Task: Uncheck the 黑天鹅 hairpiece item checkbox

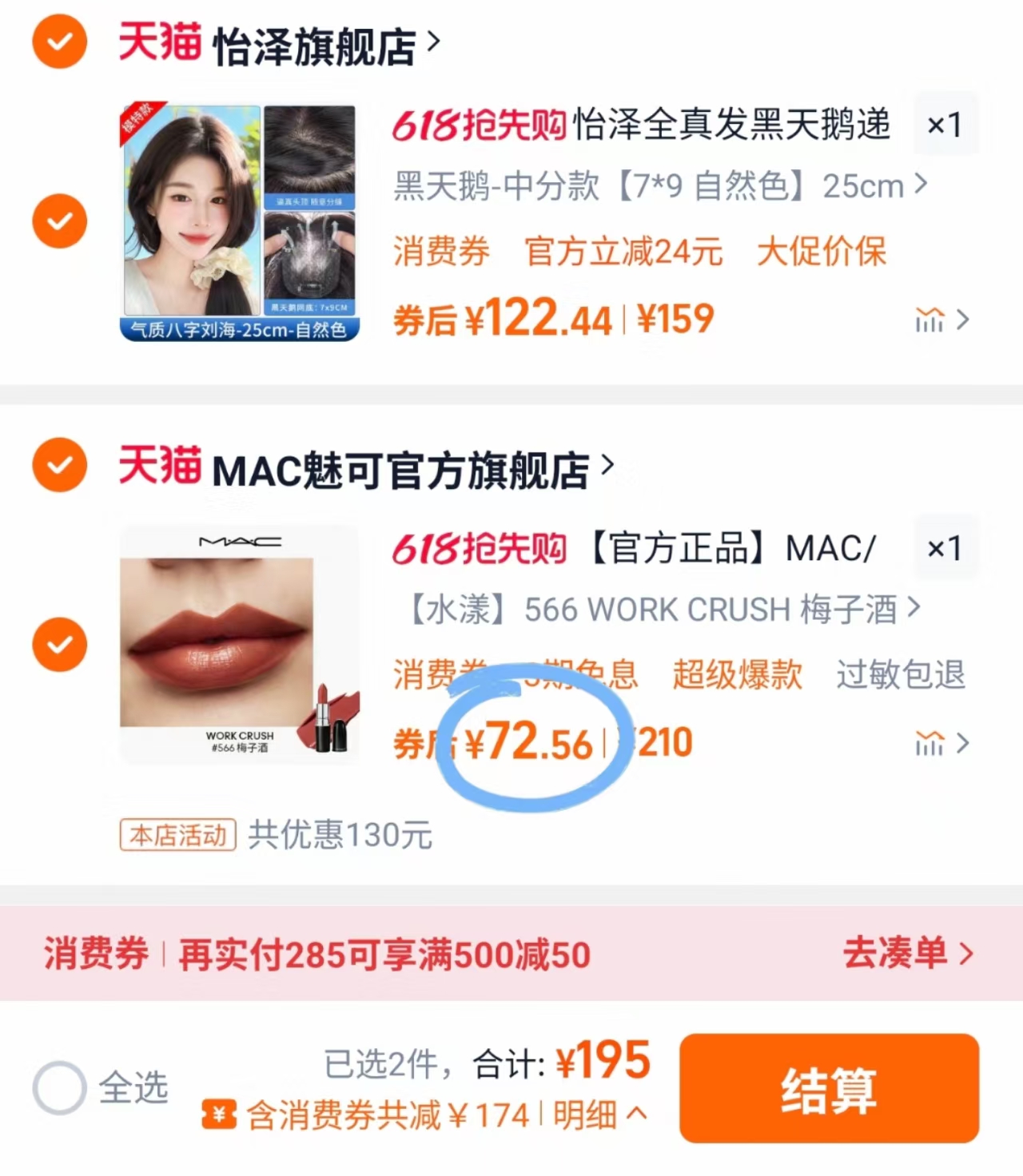Action: pos(59,221)
